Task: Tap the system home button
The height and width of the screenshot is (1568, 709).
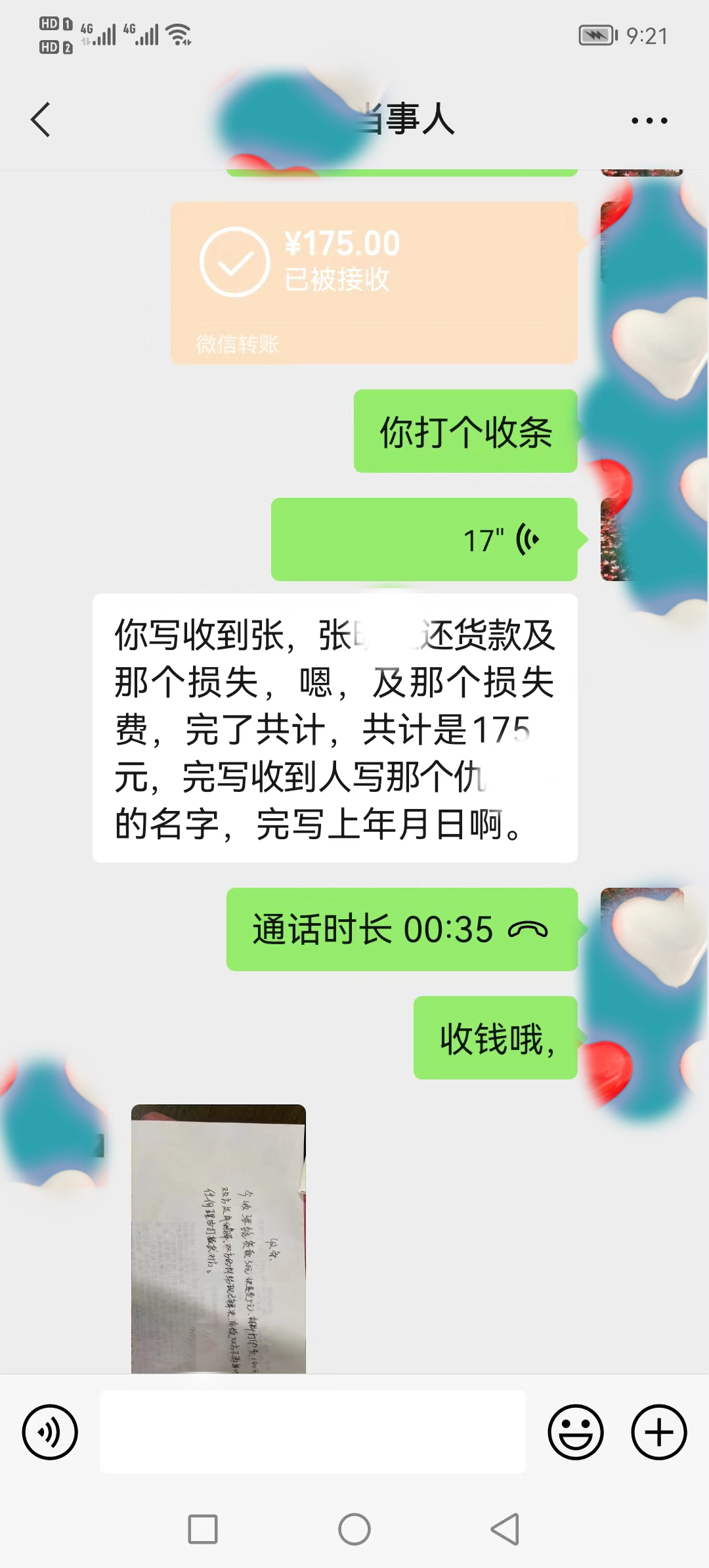Action: (x=354, y=1529)
